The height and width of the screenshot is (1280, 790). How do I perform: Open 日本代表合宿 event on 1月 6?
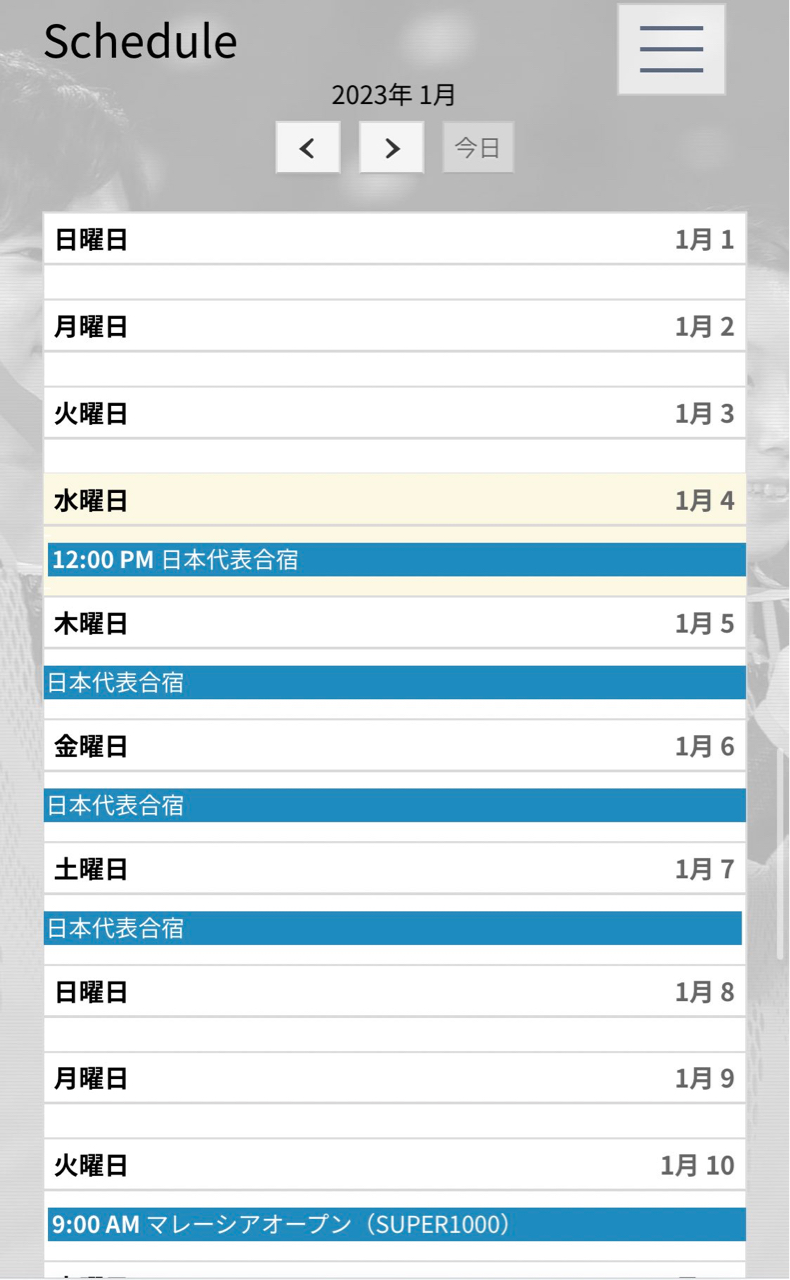(x=395, y=805)
